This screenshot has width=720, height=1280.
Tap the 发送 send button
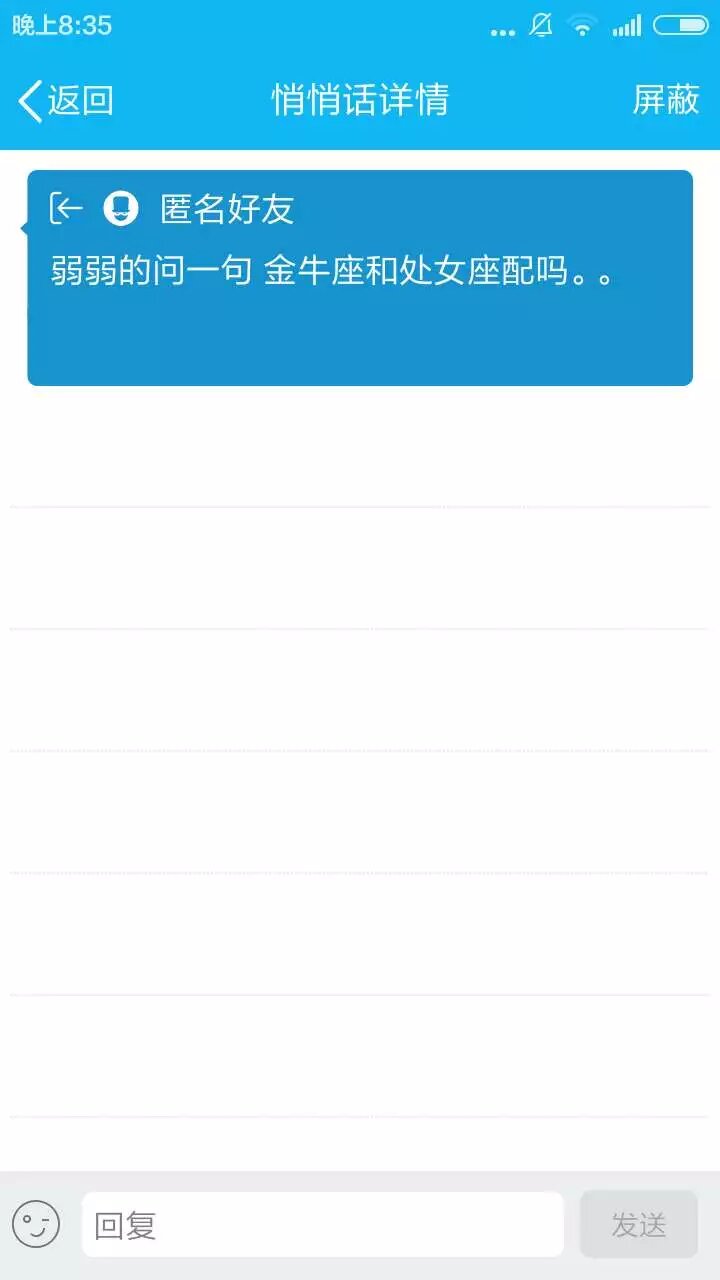coord(638,1224)
